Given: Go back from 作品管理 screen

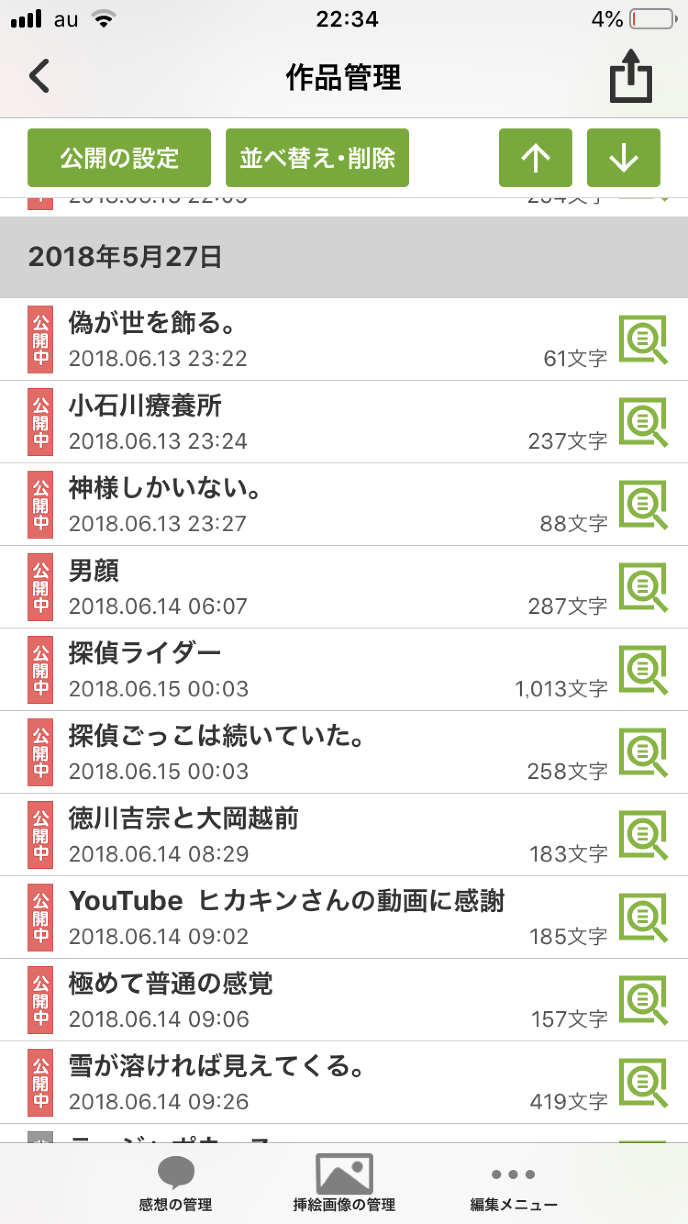Looking at the screenshot, I should click(x=39, y=77).
